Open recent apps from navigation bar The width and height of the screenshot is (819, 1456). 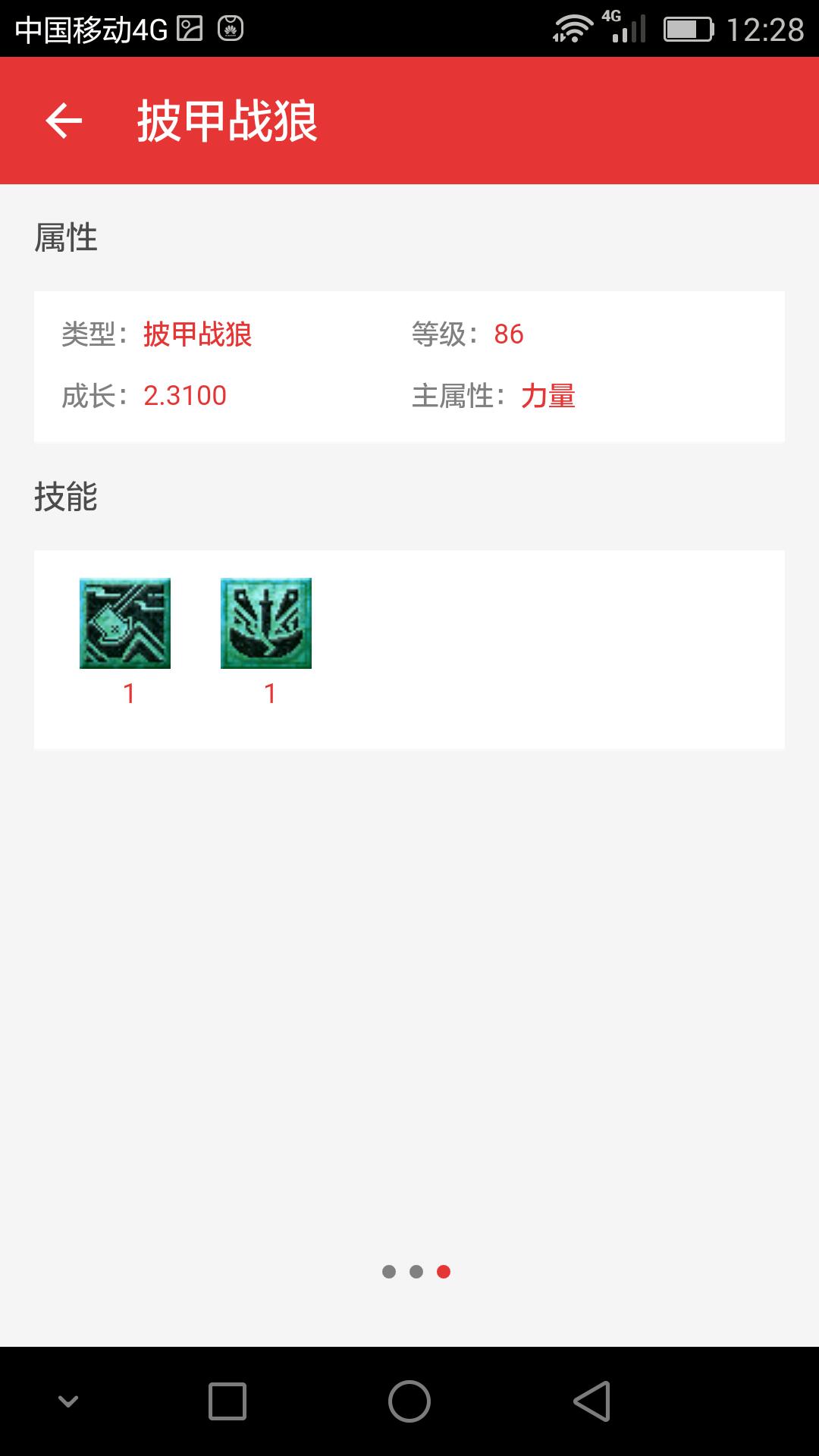[227, 1401]
